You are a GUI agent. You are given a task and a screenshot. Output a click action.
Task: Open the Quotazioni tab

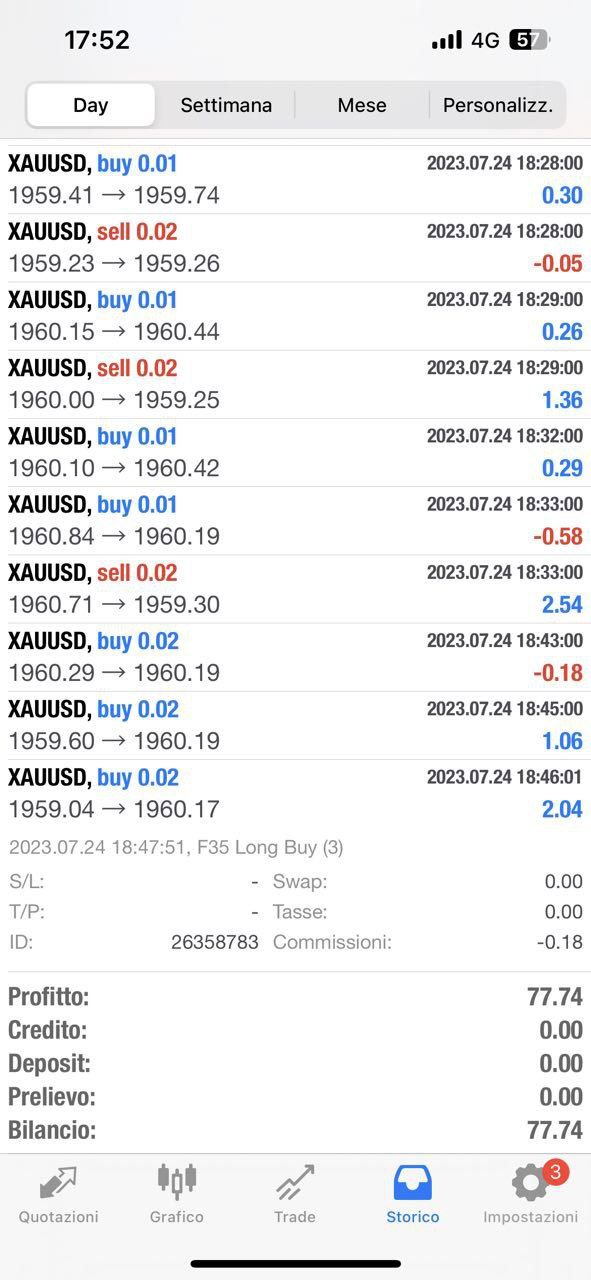pos(59,1195)
